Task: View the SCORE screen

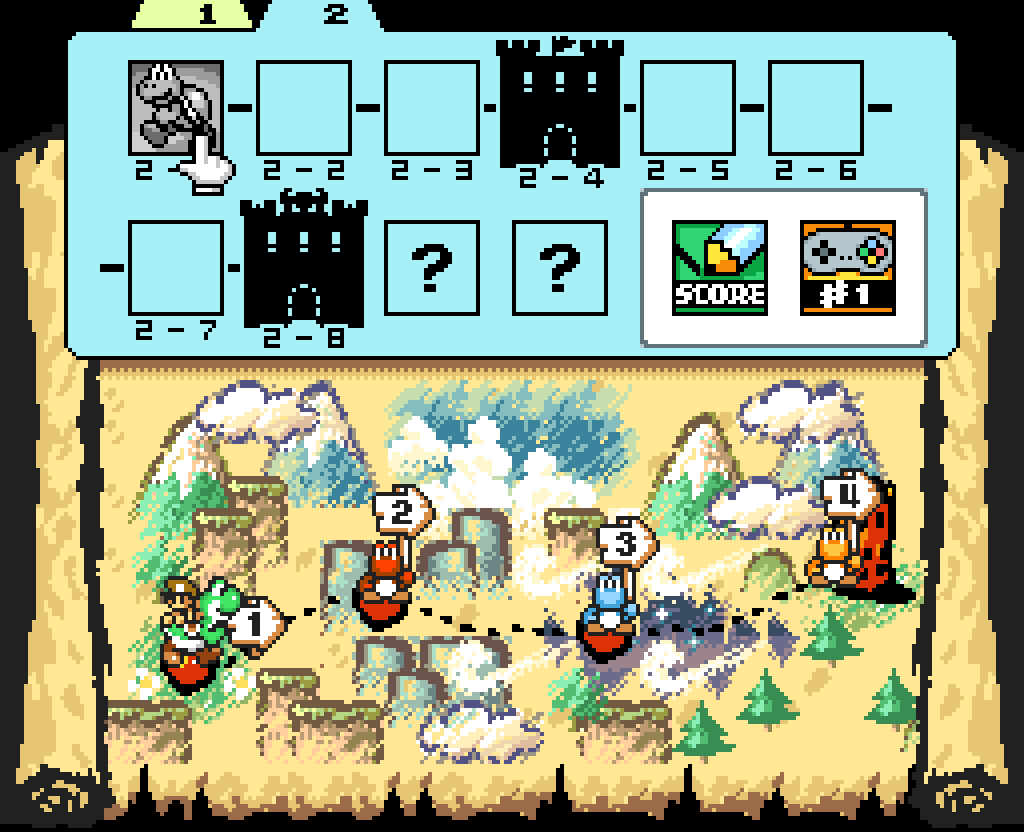Action: click(720, 266)
